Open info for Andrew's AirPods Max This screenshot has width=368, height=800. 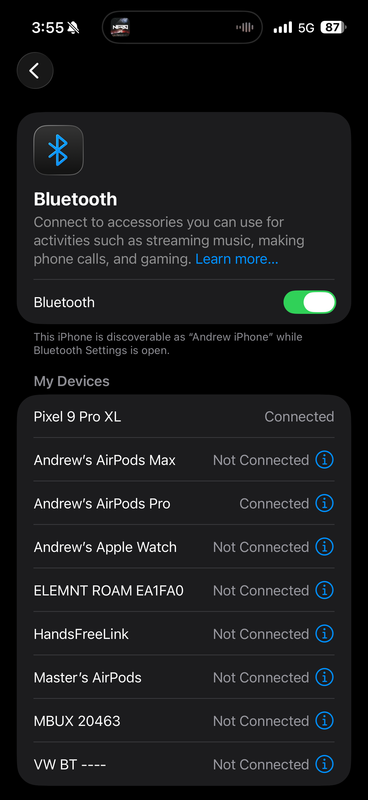pos(324,460)
